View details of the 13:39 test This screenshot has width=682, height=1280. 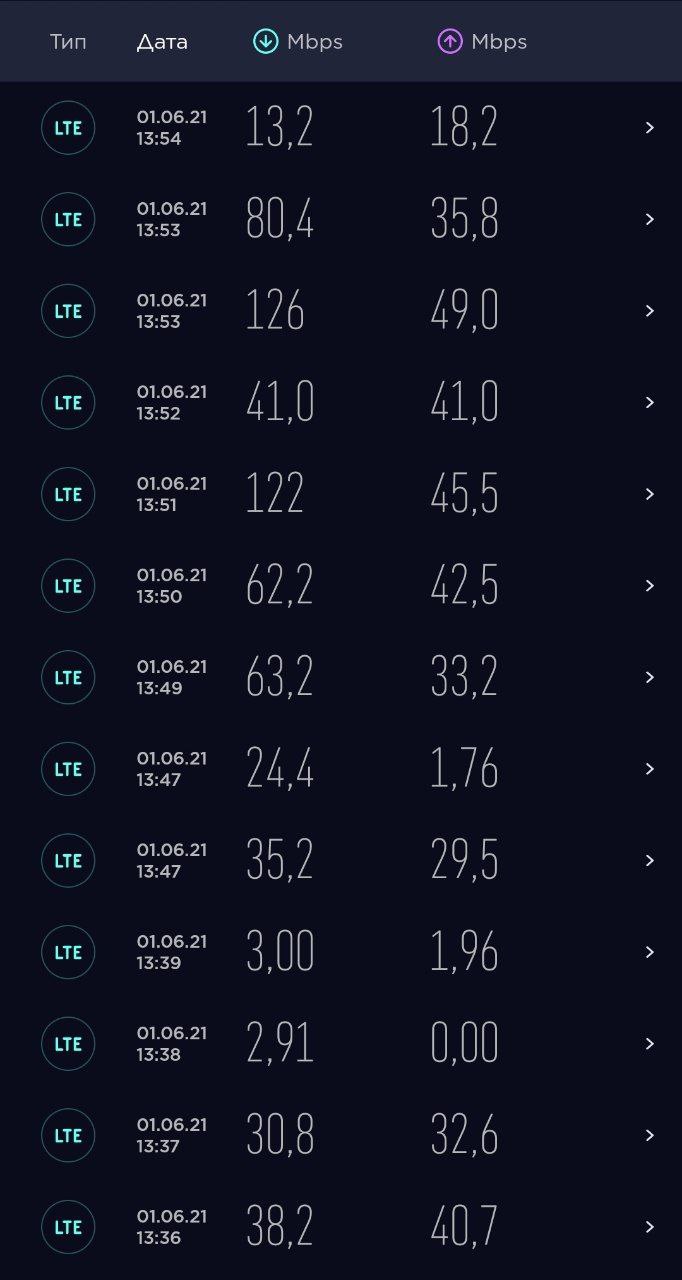pyautogui.click(x=341, y=952)
